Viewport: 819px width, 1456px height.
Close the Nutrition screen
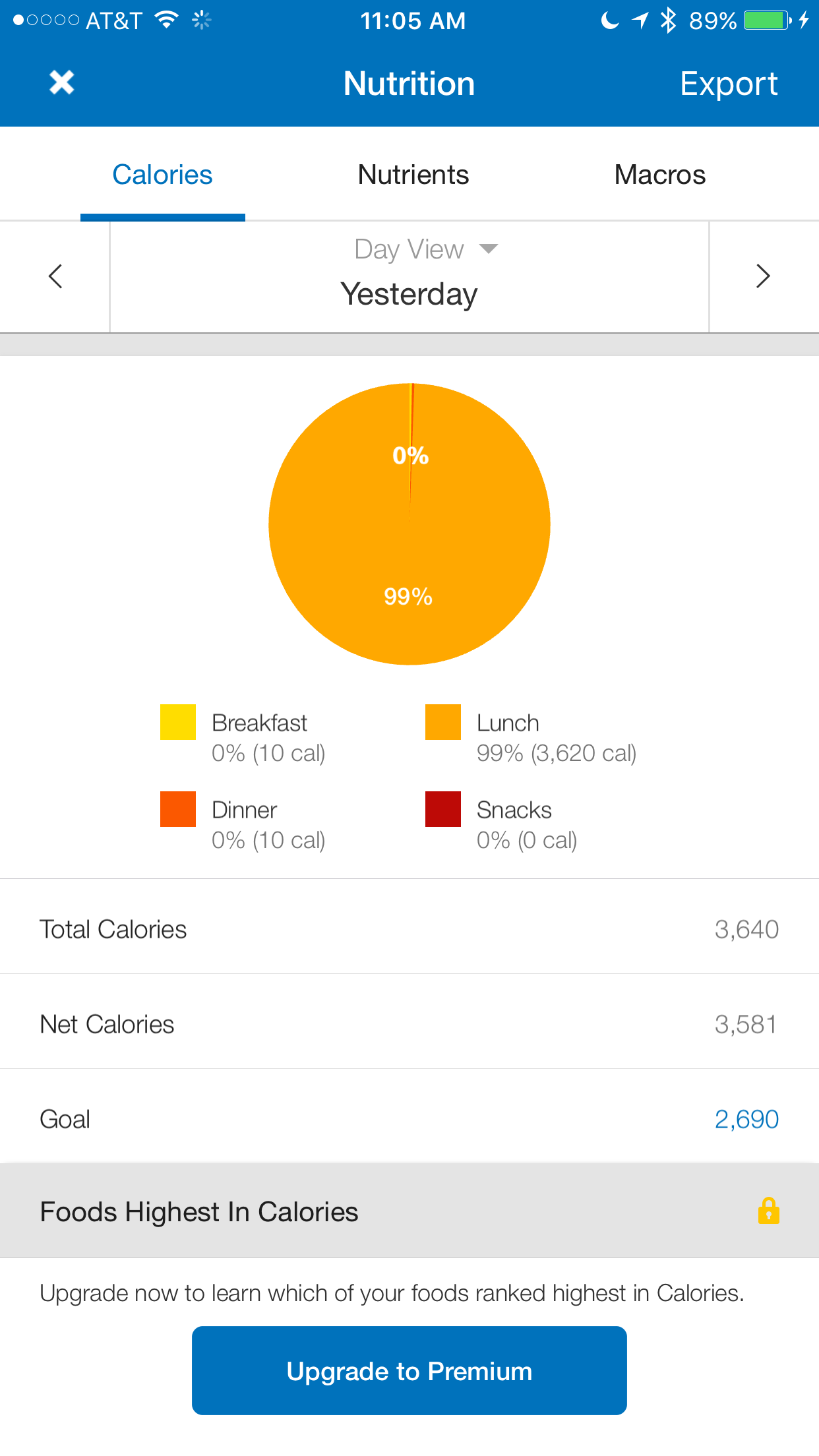click(61, 83)
